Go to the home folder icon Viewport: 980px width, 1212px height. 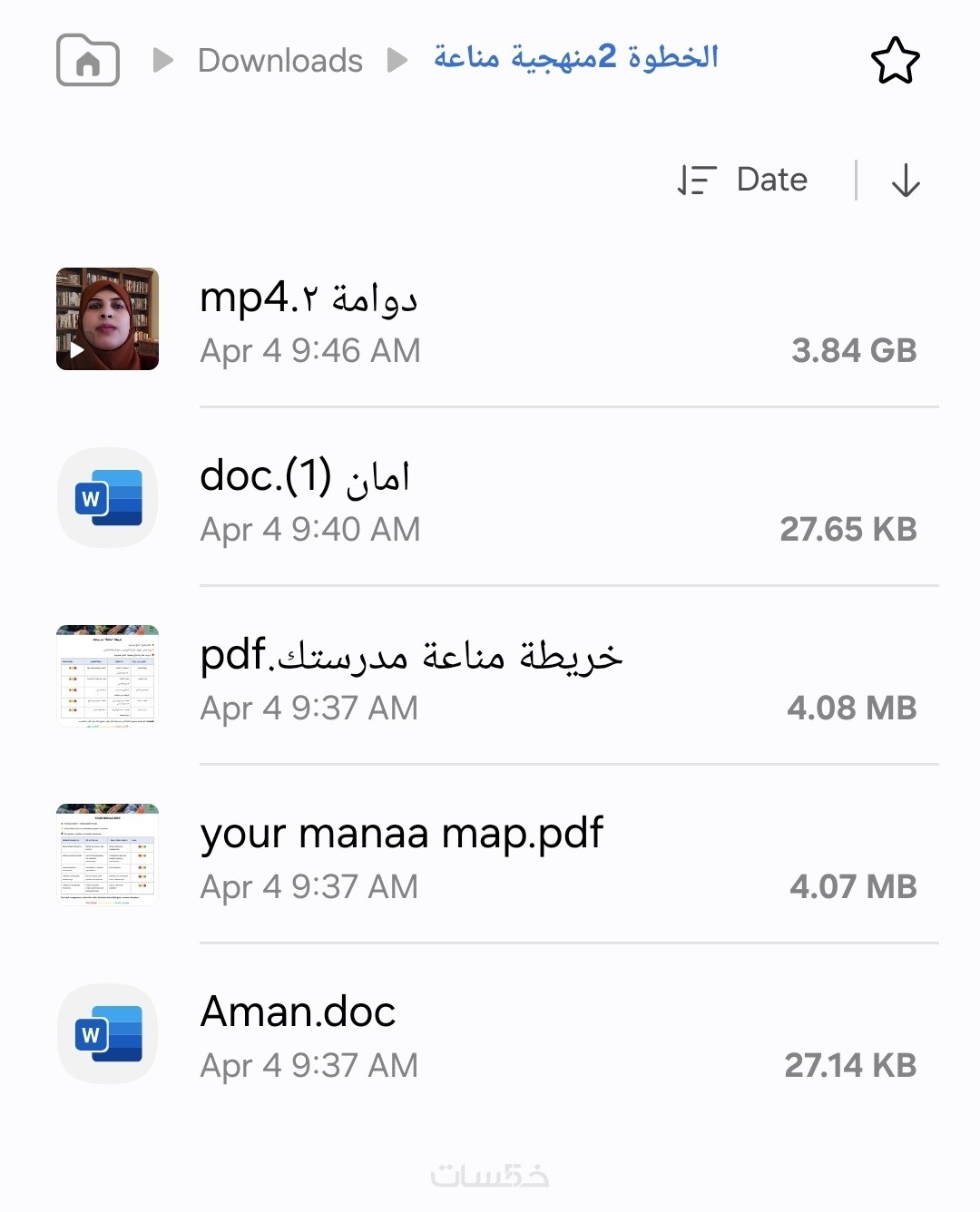[88, 60]
